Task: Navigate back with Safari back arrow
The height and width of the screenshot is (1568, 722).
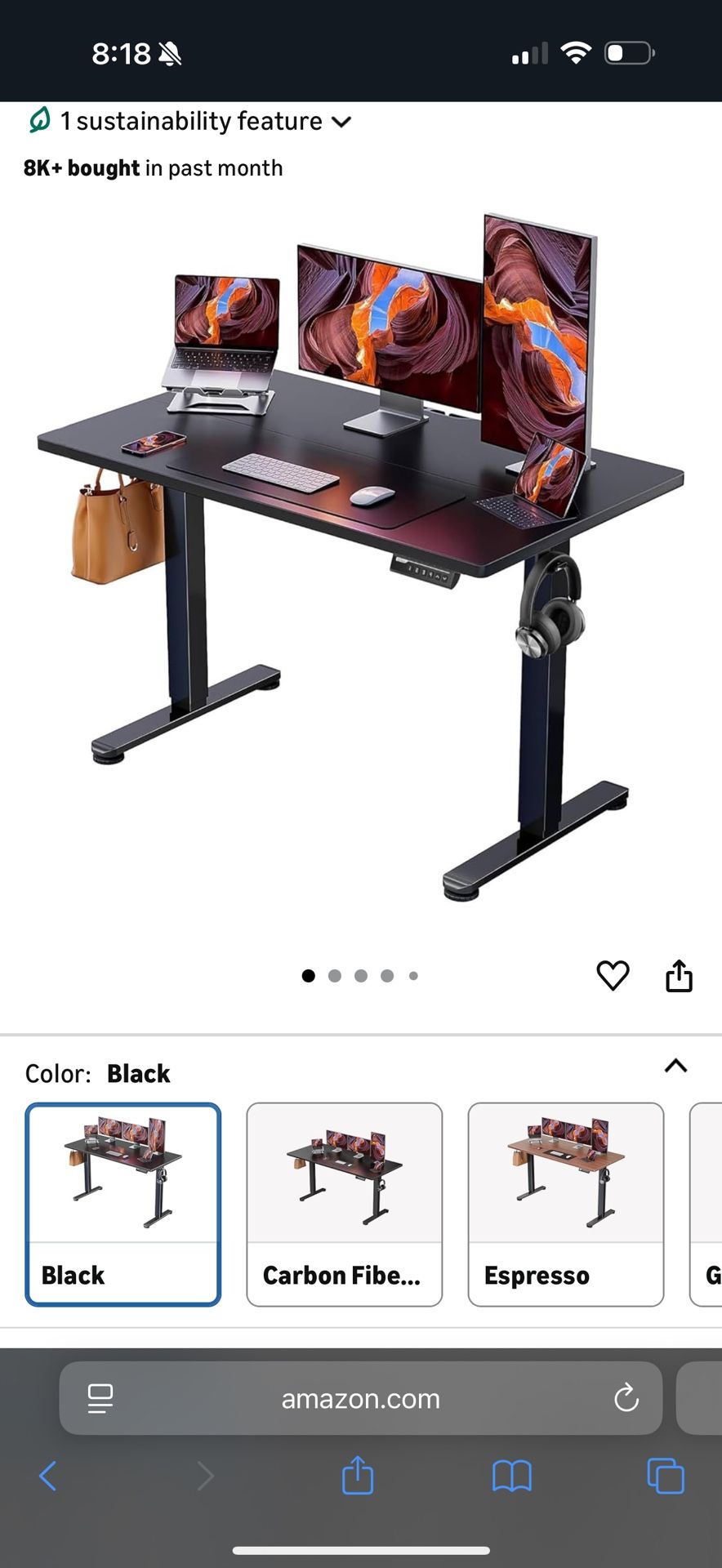Action: click(x=48, y=1476)
